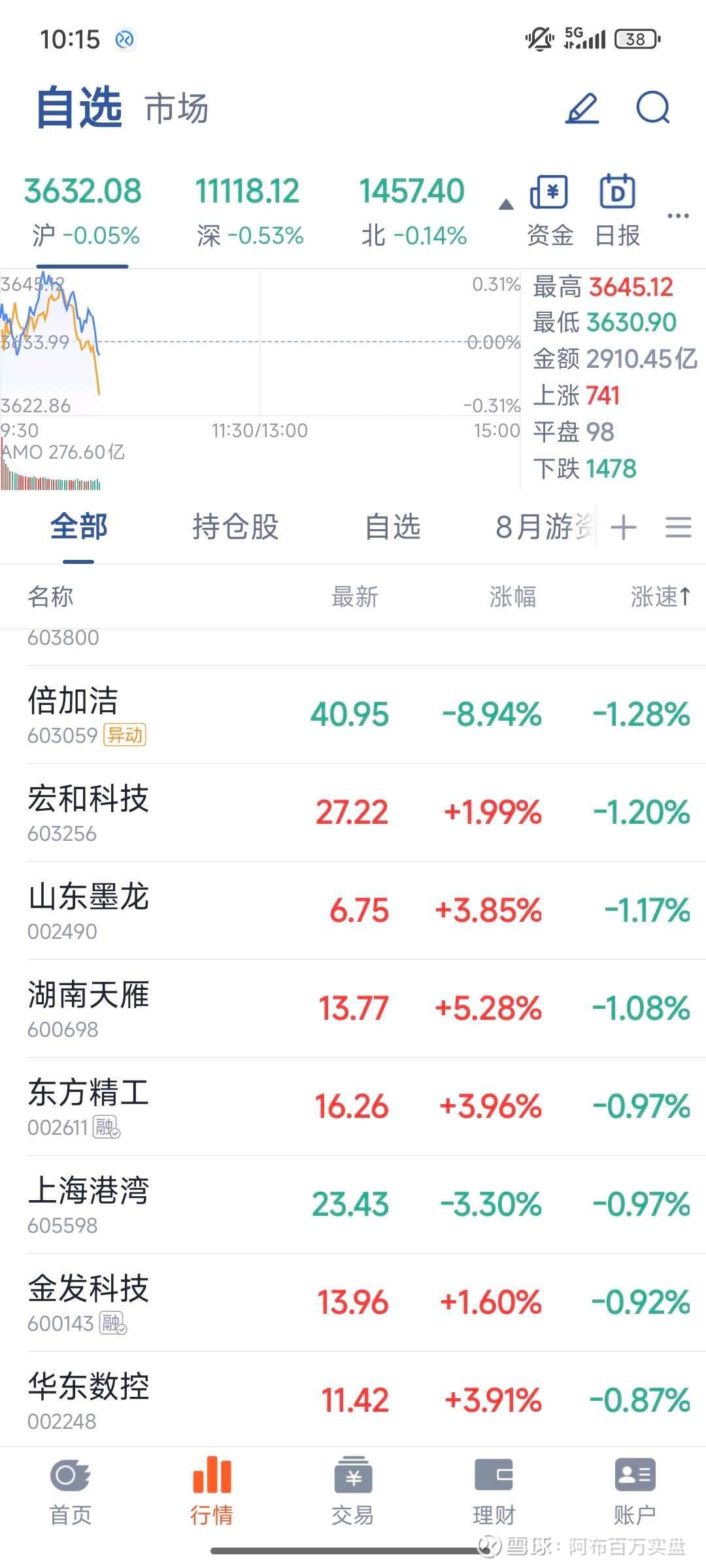Viewport: 706px width, 1568px height.
Task: Select the 深 index
Action: 249,212
